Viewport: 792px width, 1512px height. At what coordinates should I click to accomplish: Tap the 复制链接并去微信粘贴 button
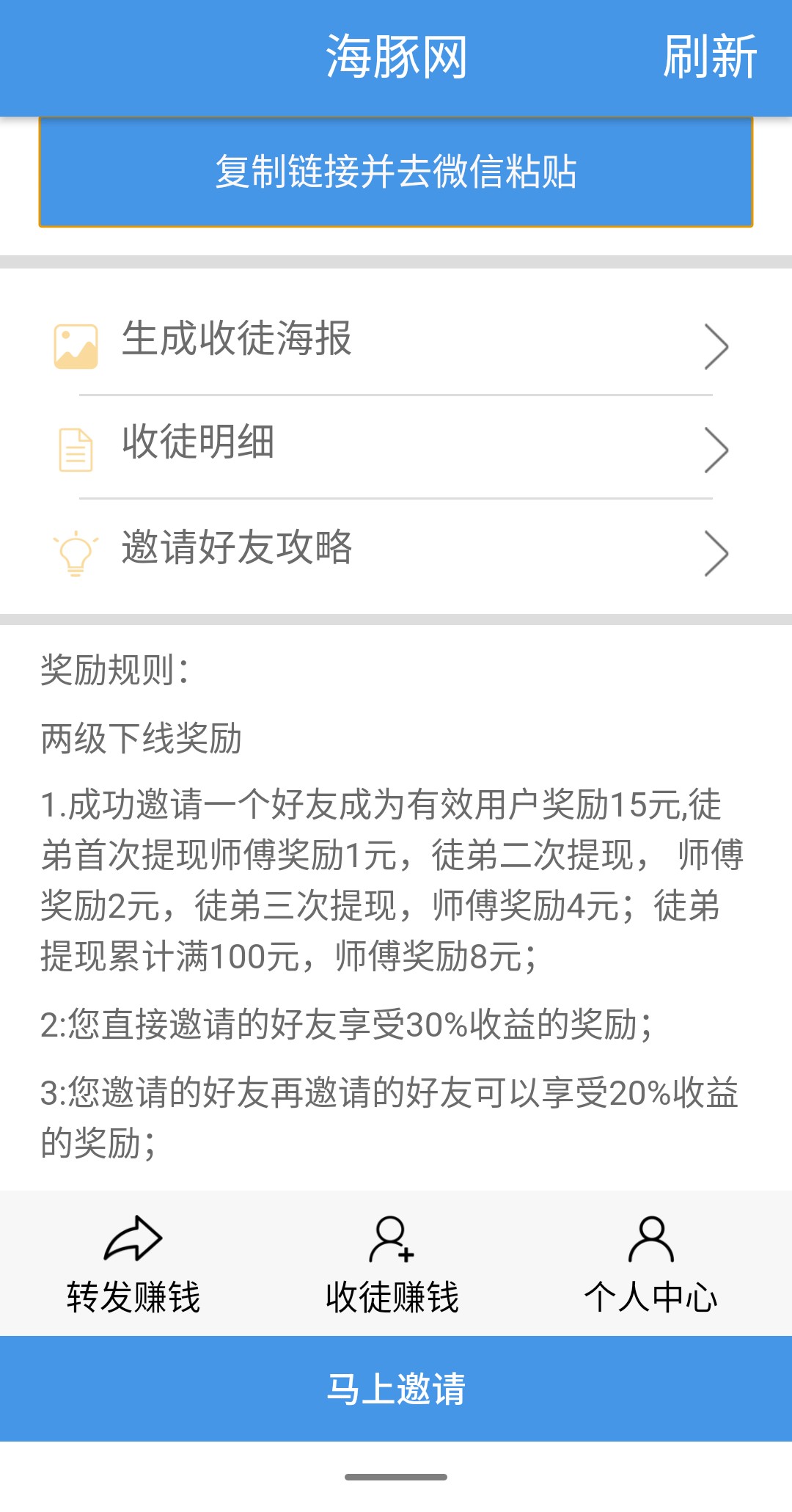[396, 172]
